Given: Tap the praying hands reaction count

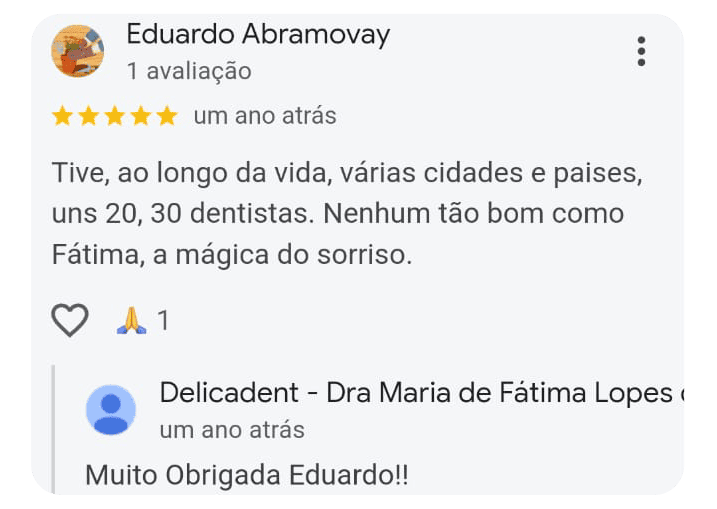Looking at the screenshot, I should (143, 321).
